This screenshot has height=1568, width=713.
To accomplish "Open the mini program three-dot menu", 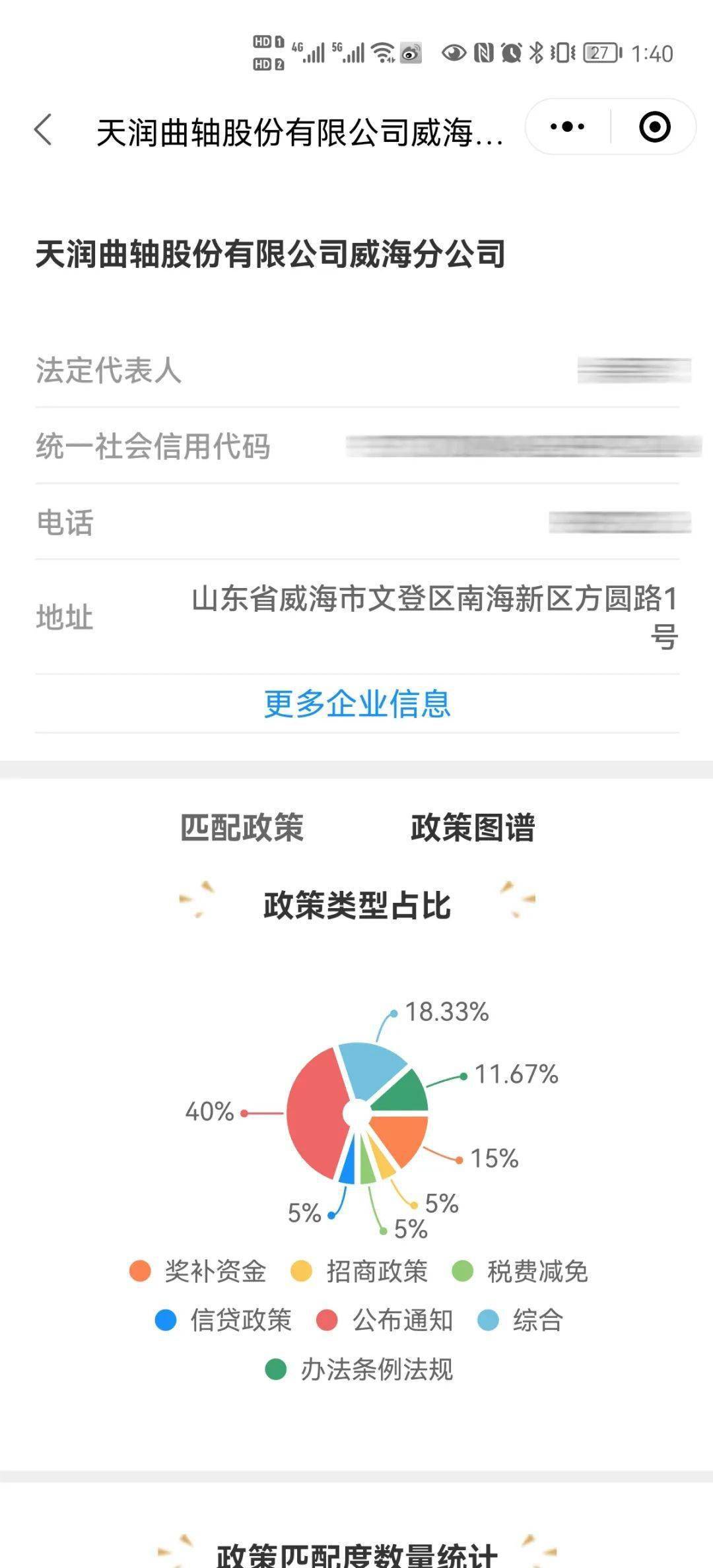I will tap(567, 127).
